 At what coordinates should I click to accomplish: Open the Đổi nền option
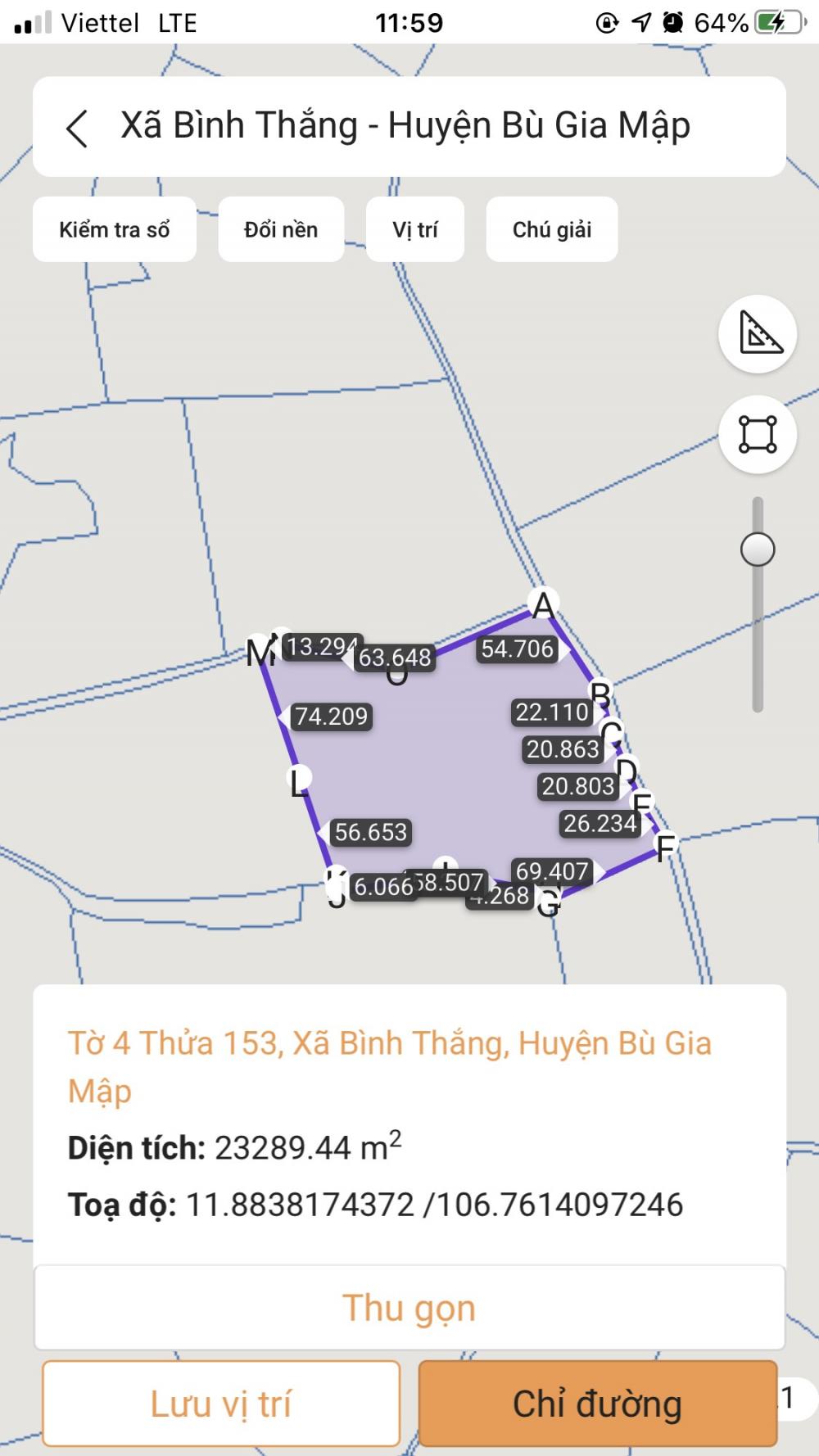[281, 229]
